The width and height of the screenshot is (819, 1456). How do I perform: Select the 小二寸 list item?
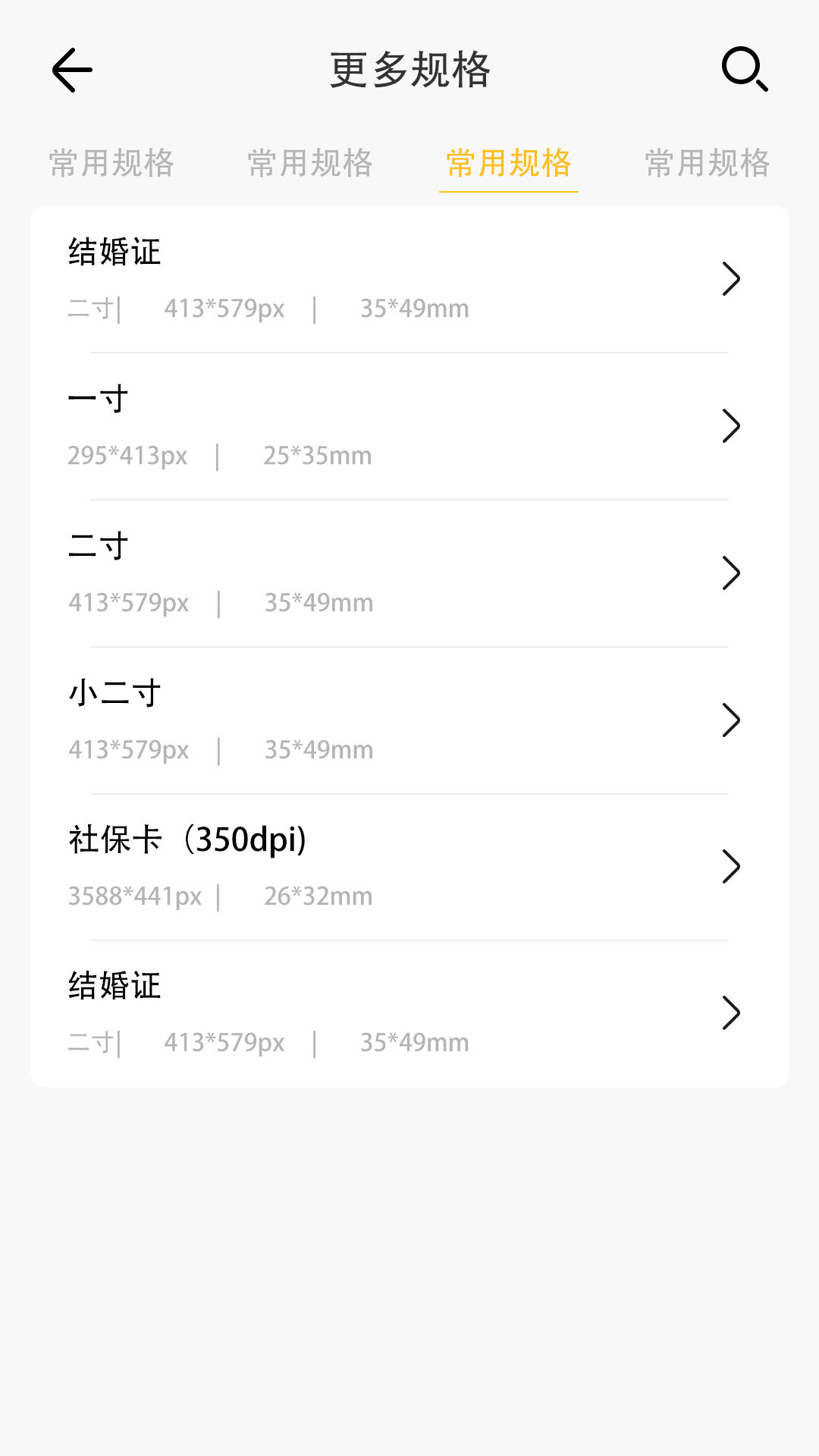click(x=303, y=720)
